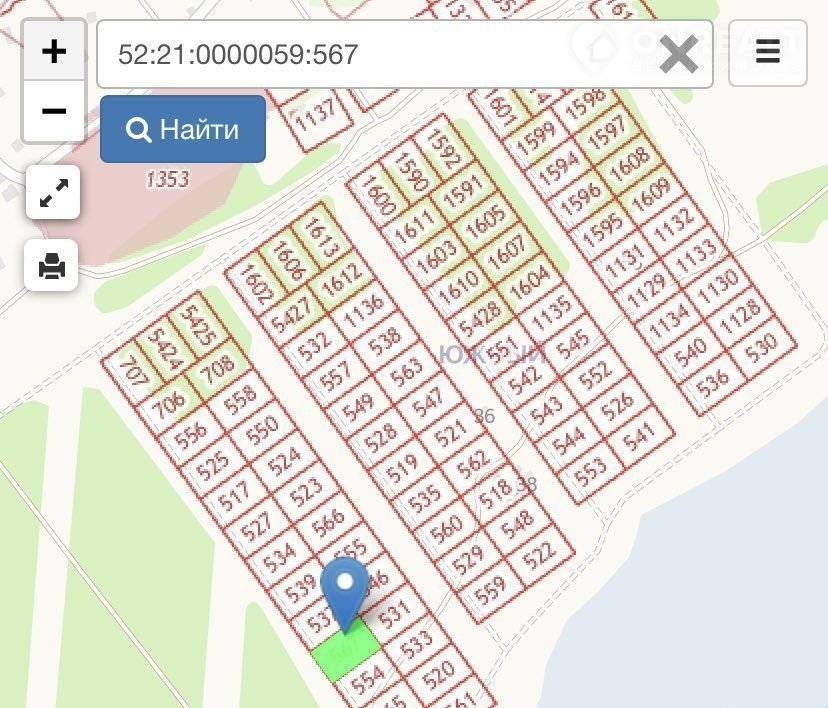Print the map
This screenshot has height=708, width=828.
[52, 265]
